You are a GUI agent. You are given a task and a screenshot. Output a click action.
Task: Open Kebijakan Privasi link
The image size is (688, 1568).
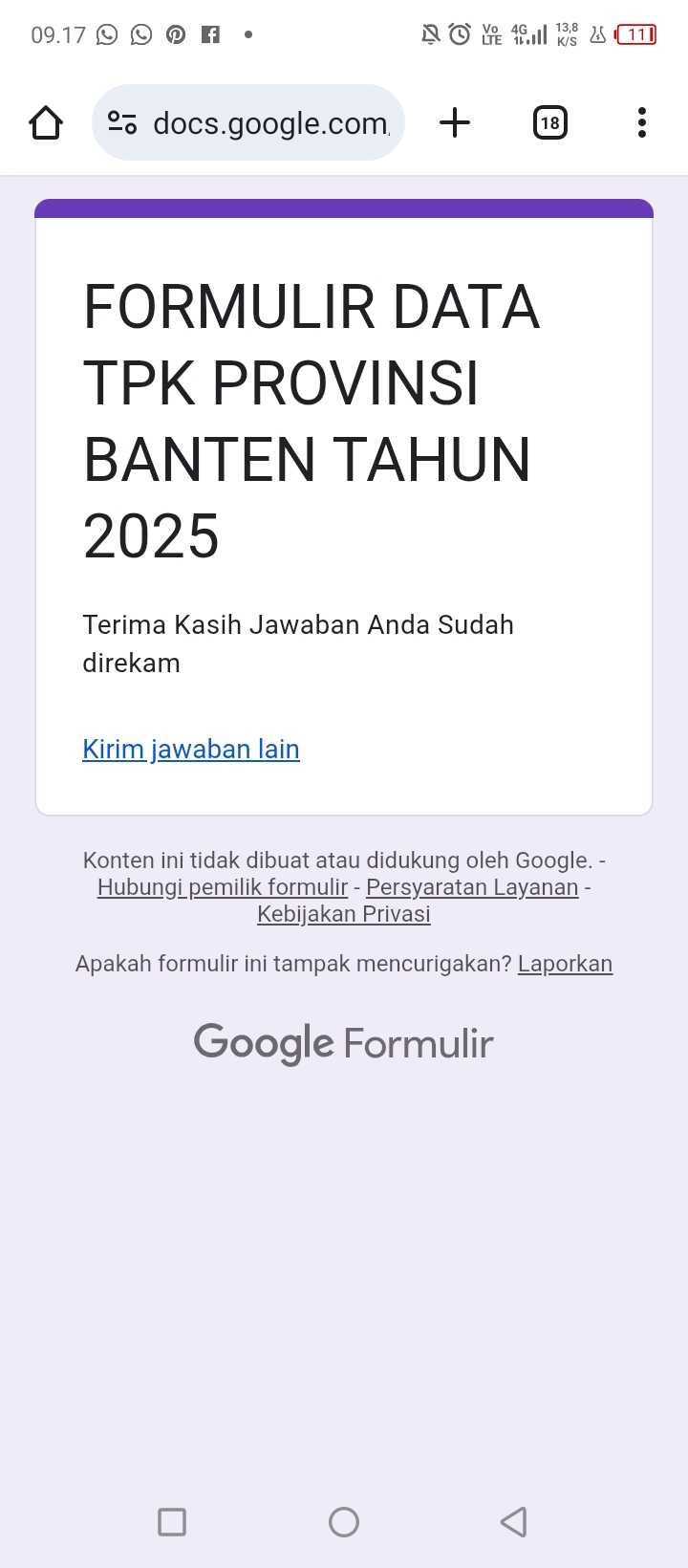pos(344,914)
